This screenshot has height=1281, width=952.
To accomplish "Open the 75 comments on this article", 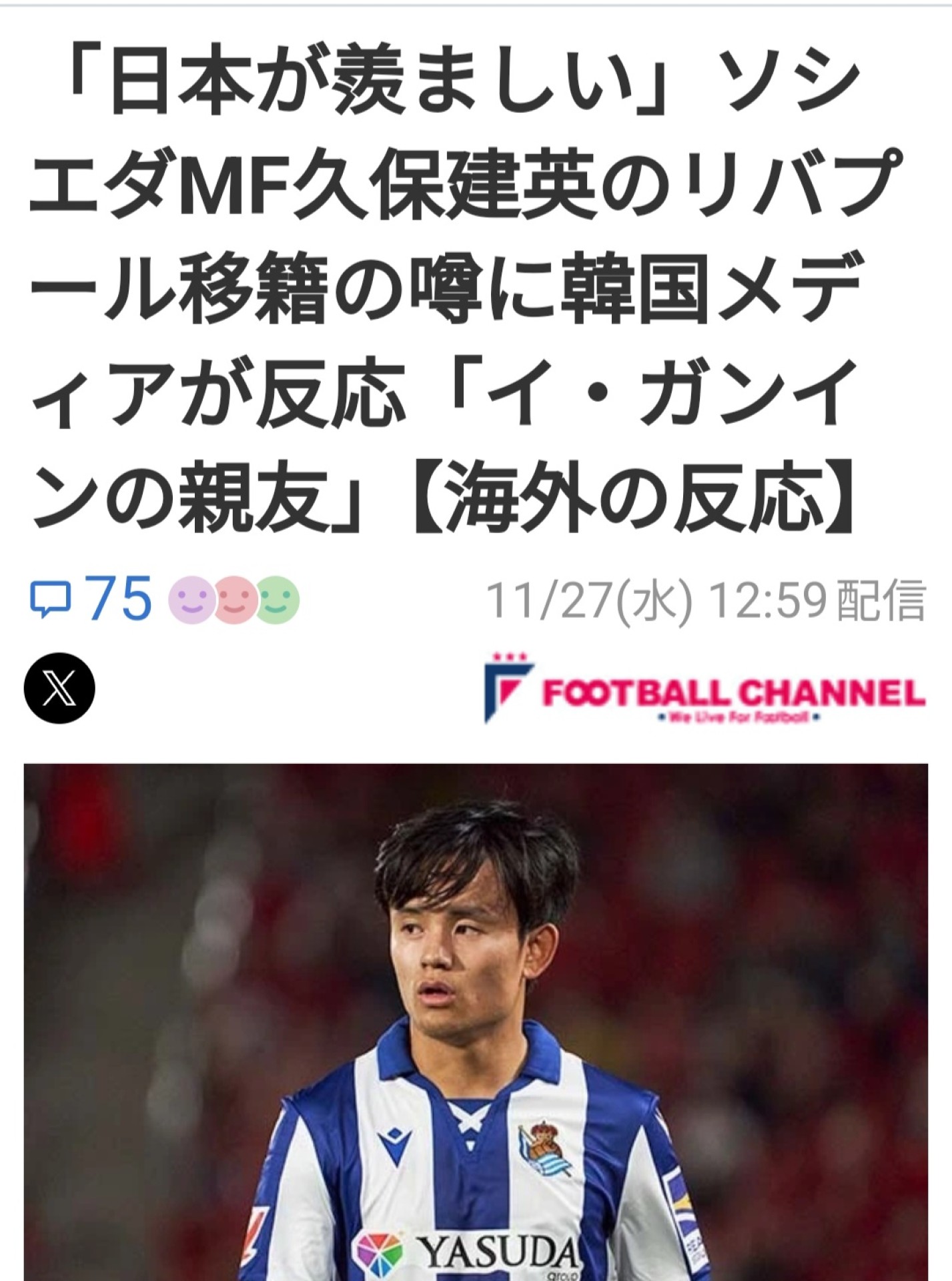I will point(90,598).
